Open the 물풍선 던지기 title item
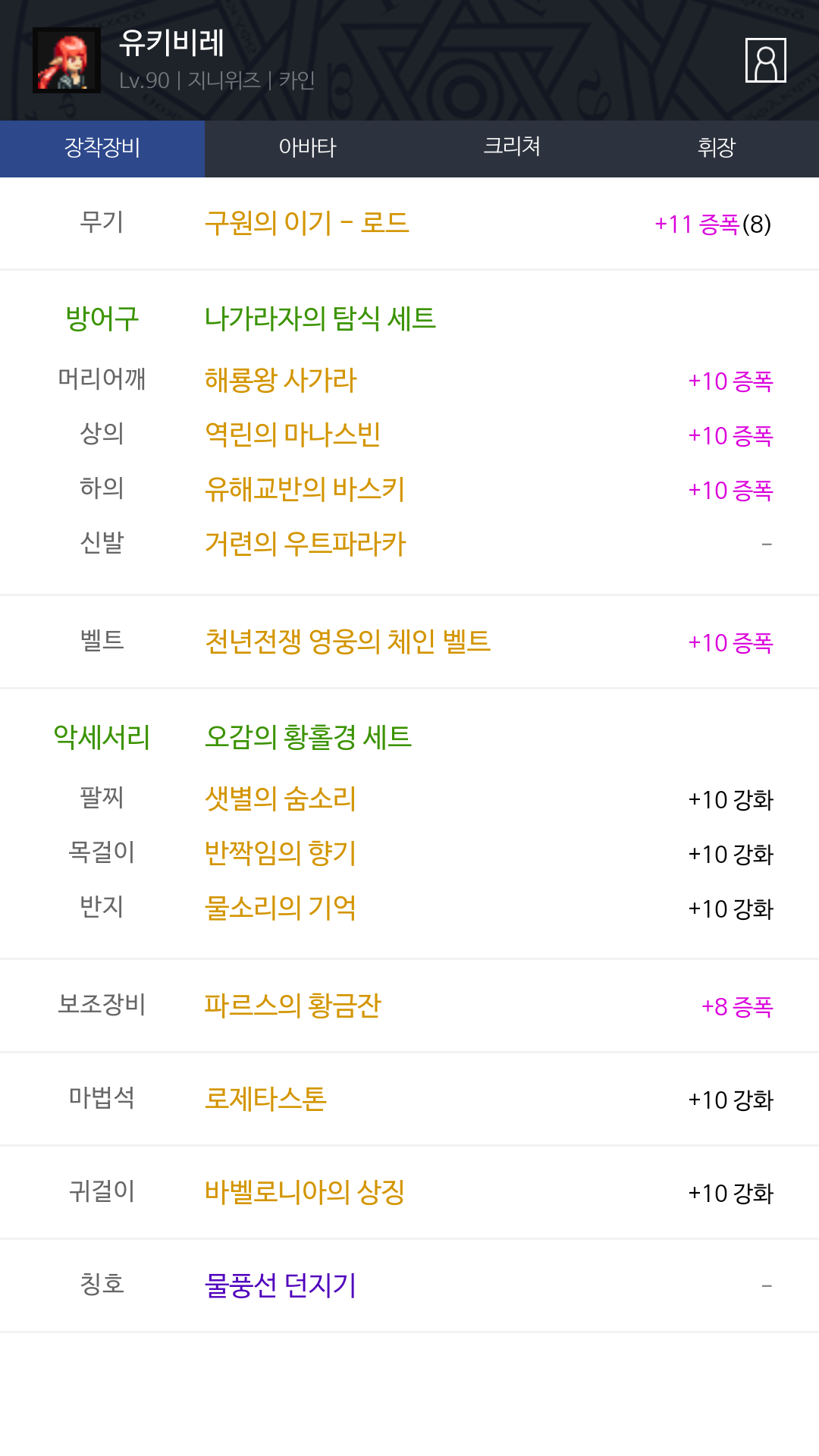Screen dimensions: 819x1456 point(281,1286)
